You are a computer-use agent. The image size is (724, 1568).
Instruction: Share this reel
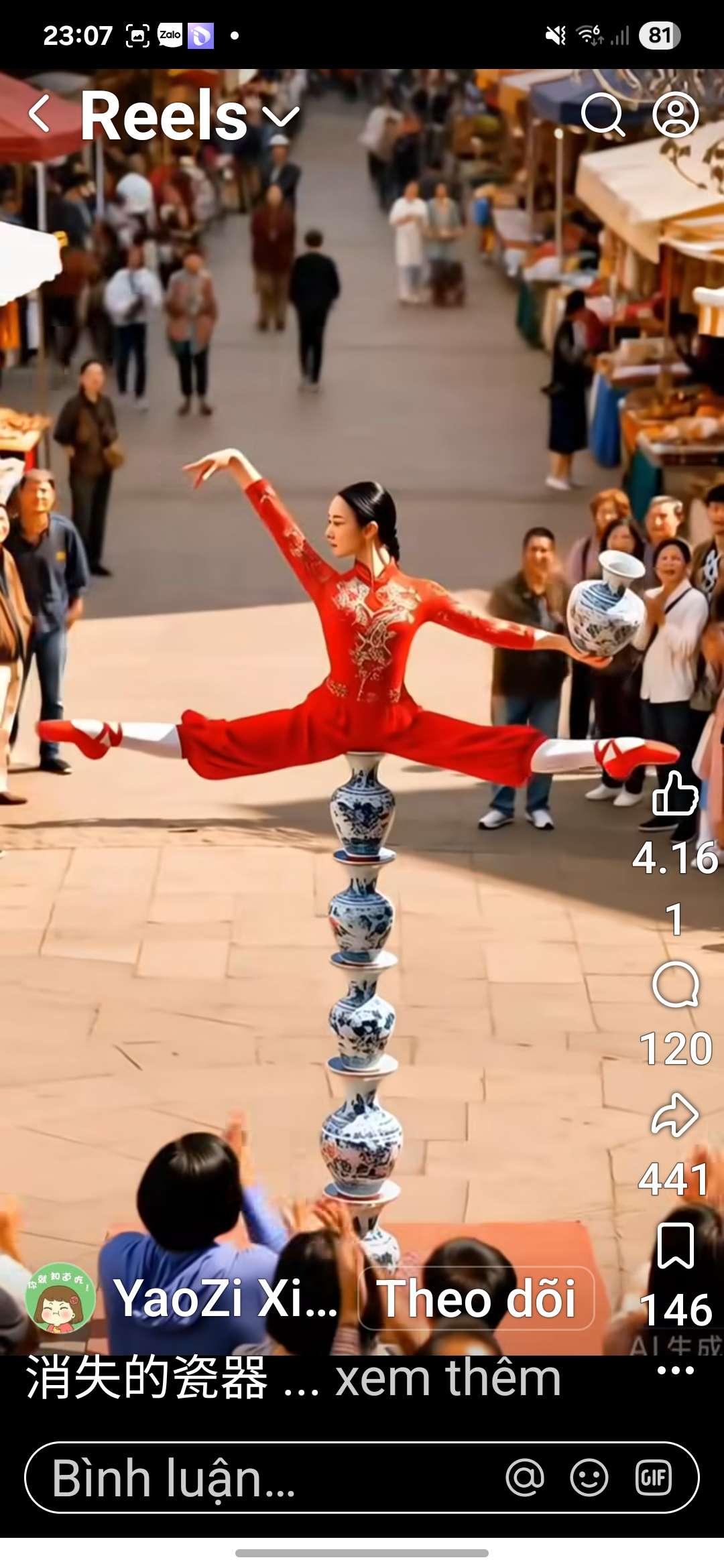click(675, 1116)
